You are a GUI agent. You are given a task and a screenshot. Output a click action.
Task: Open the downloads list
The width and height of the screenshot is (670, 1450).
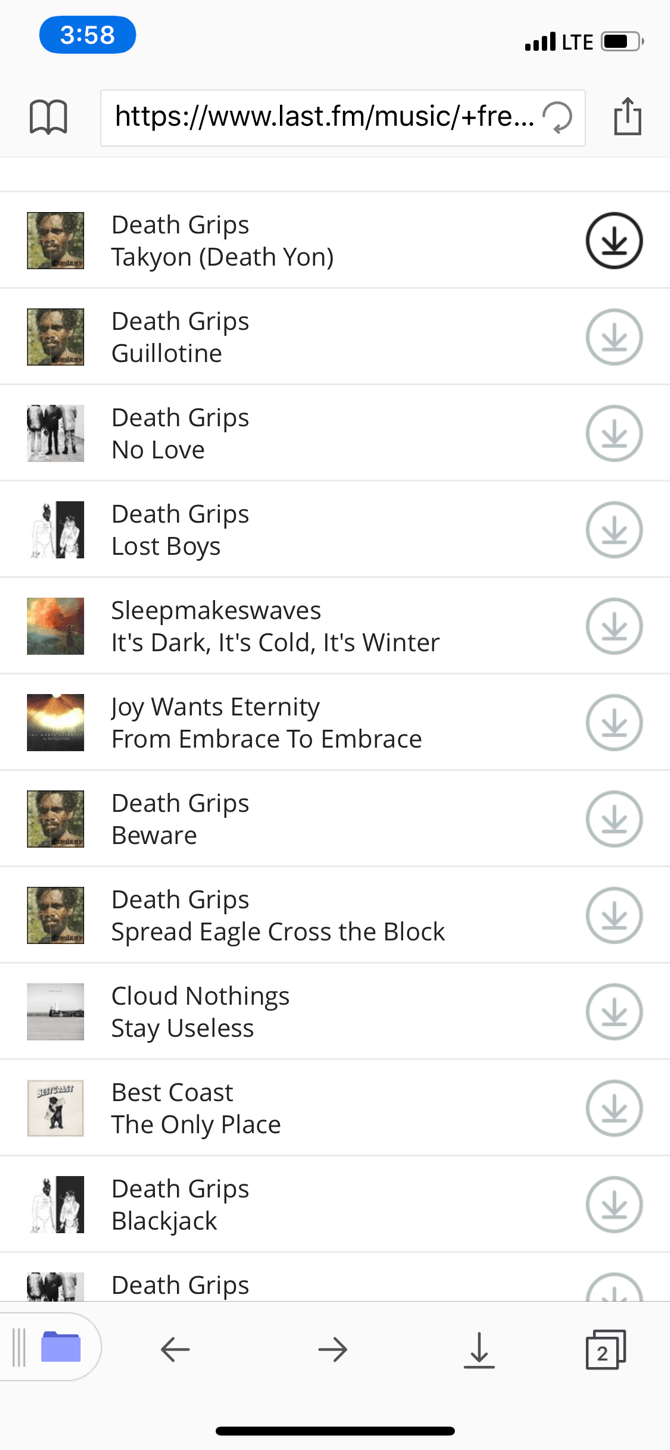[x=479, y=1350]
